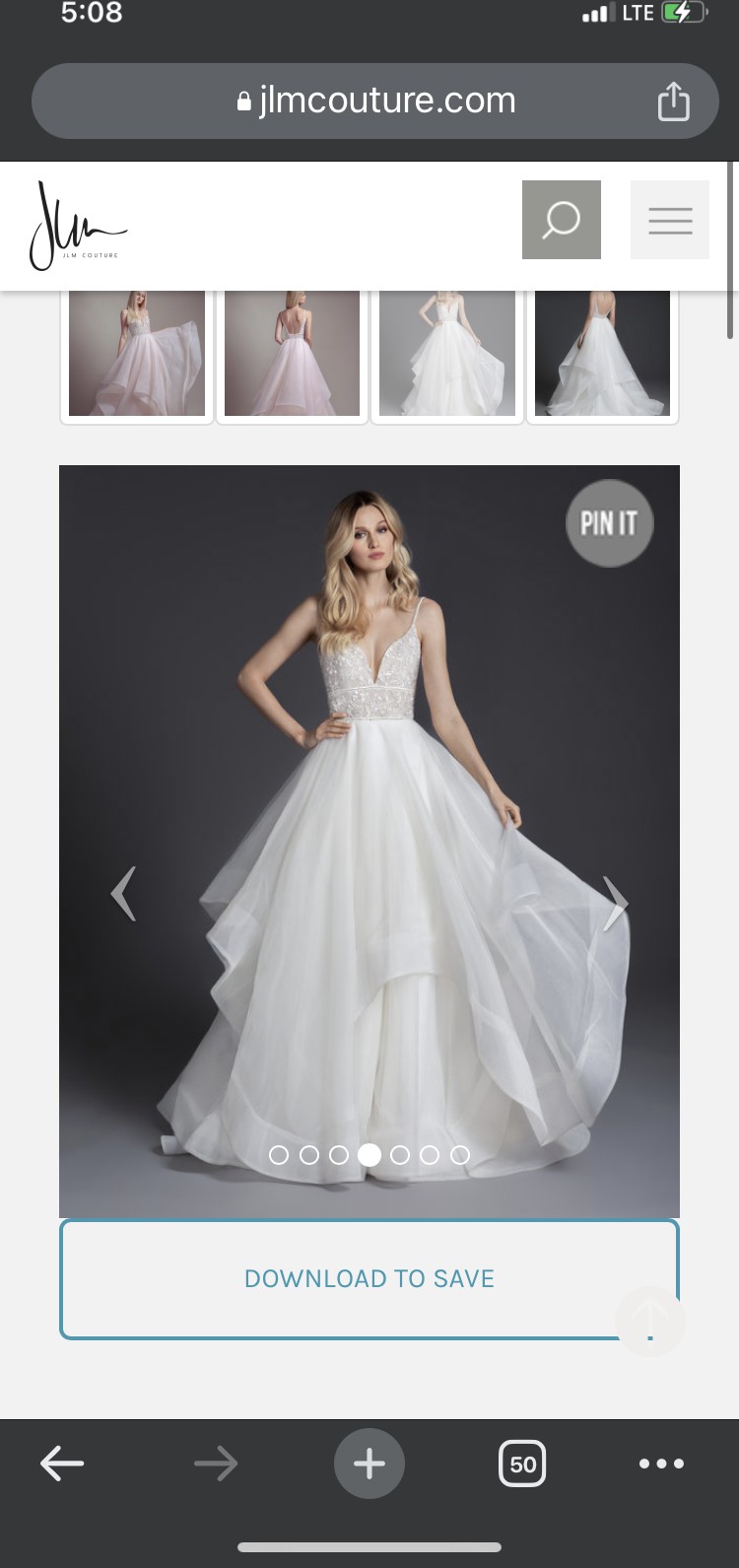Select the third gown thumbnail
Viewport: 739px width, 1568px height.
tap(447, 354)
